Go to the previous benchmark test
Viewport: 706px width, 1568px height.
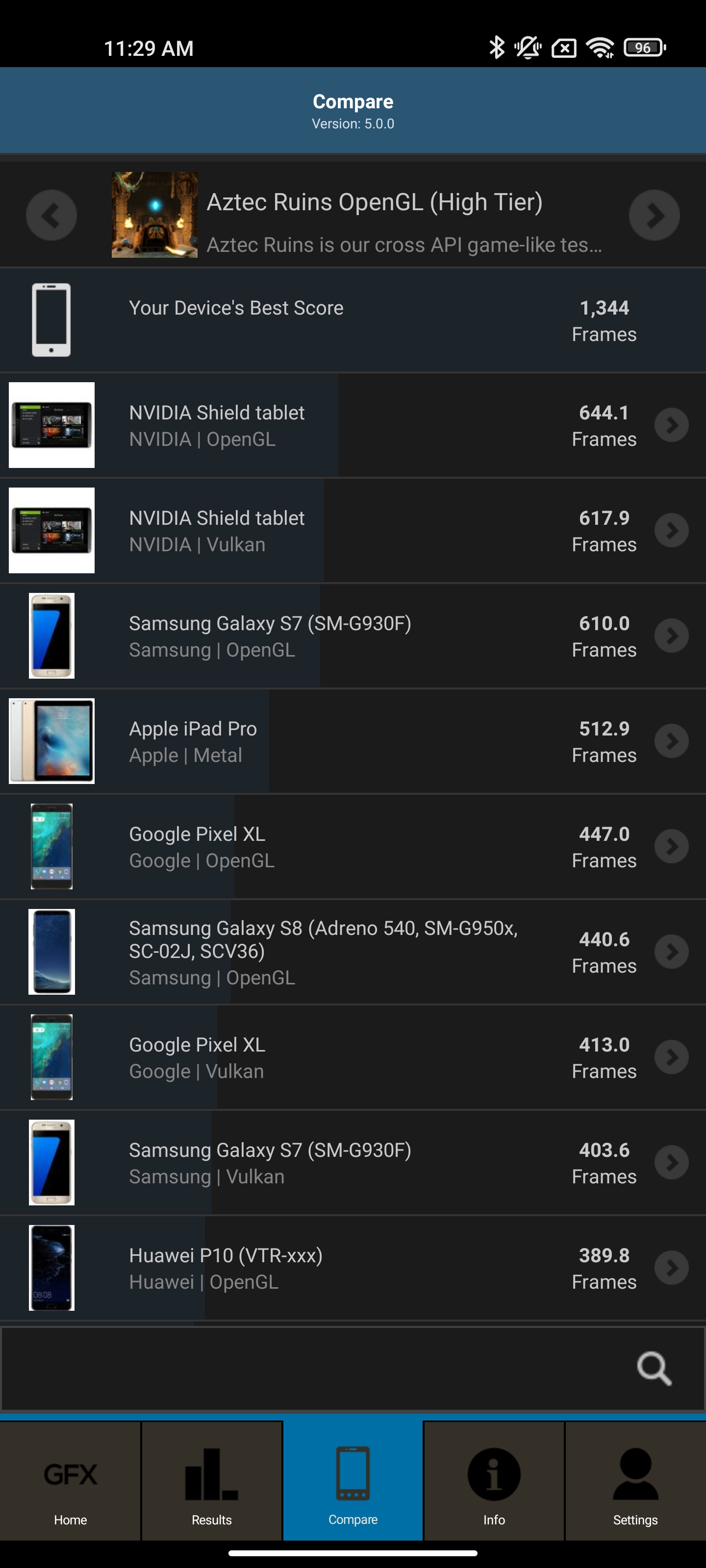(x=51, y=215)
